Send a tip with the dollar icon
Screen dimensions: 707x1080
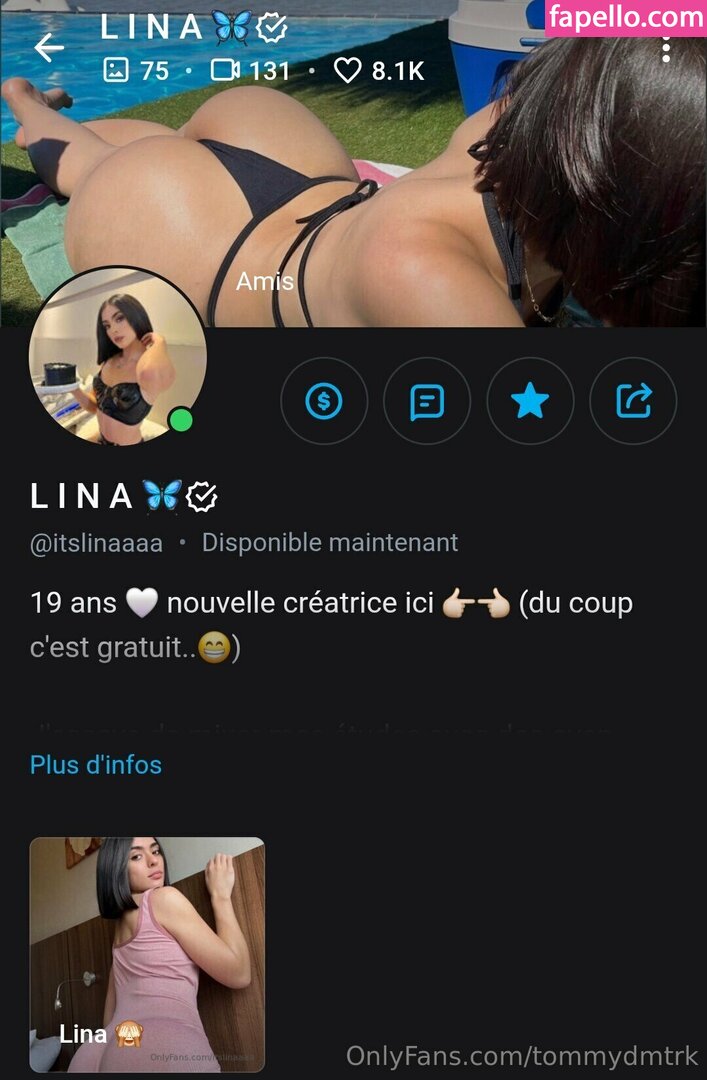[x=323, y=401]
